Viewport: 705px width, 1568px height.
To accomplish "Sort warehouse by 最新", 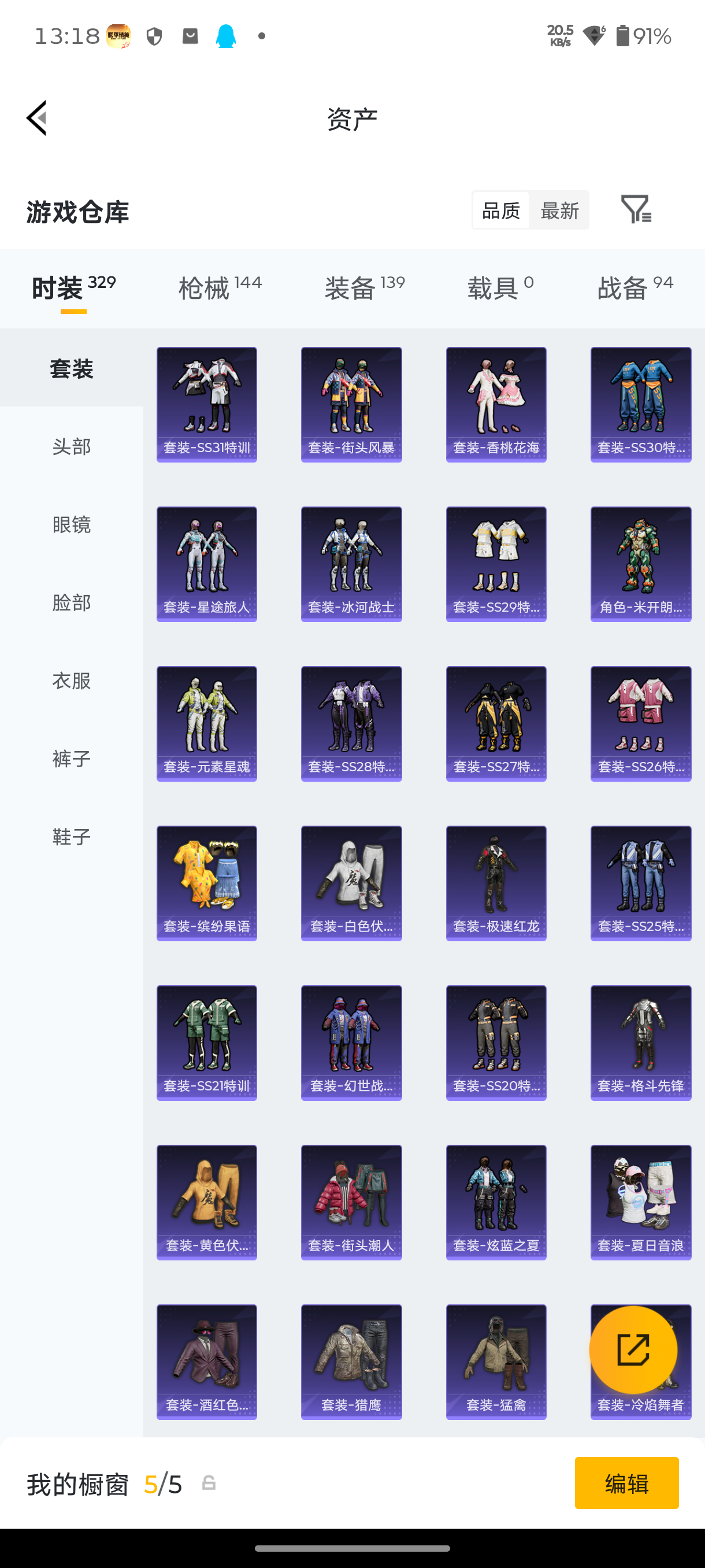I will click(559, 210).
